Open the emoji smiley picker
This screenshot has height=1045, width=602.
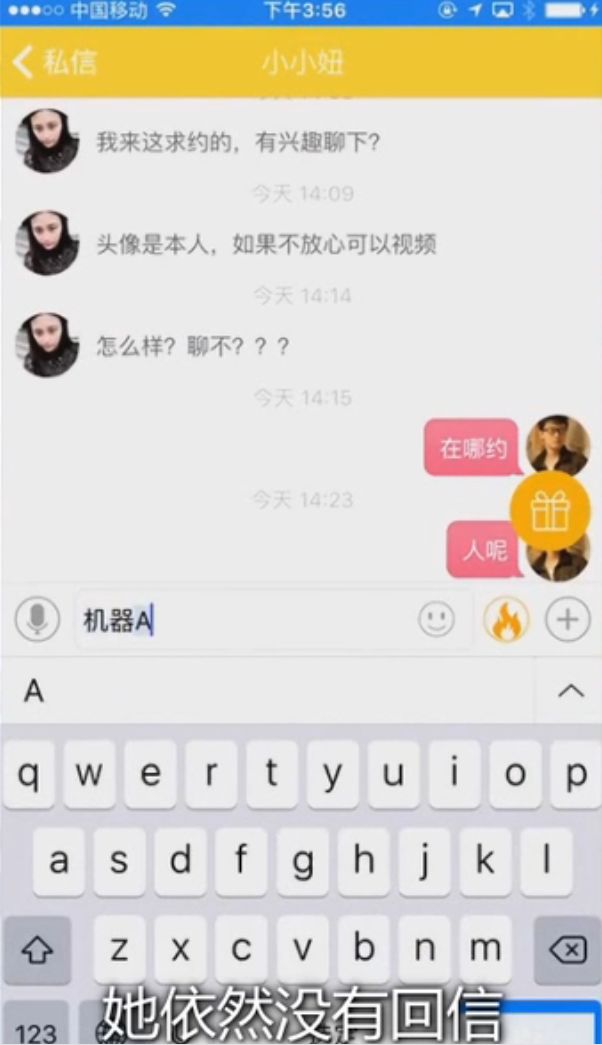click(x=436, y=620)
